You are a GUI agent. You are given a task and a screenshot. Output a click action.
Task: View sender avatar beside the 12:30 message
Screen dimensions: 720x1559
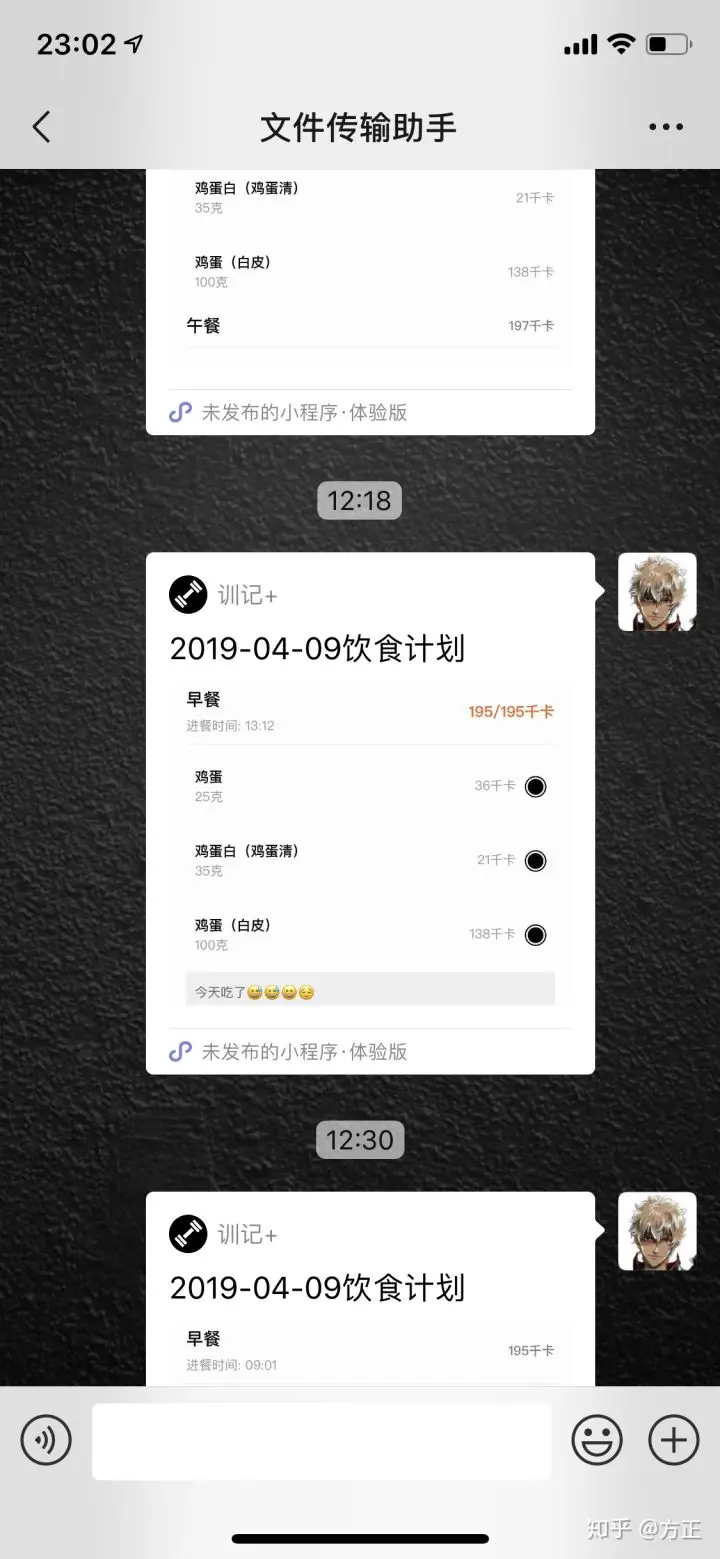point(657,1231)
